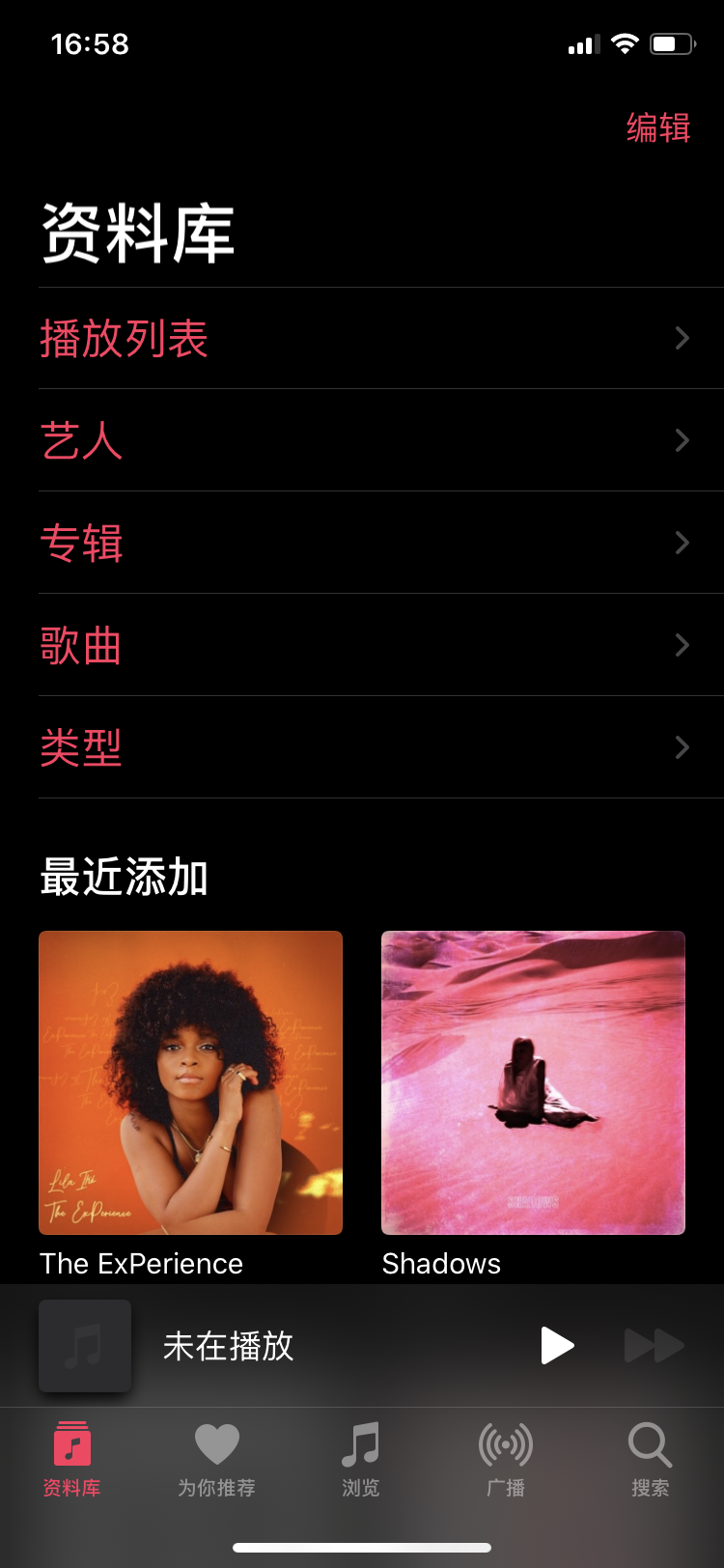The height and width of the screenshot is (1568, 724).
Task: Switch to the 搜索 search tab
Action: [x=650, y=1459]
